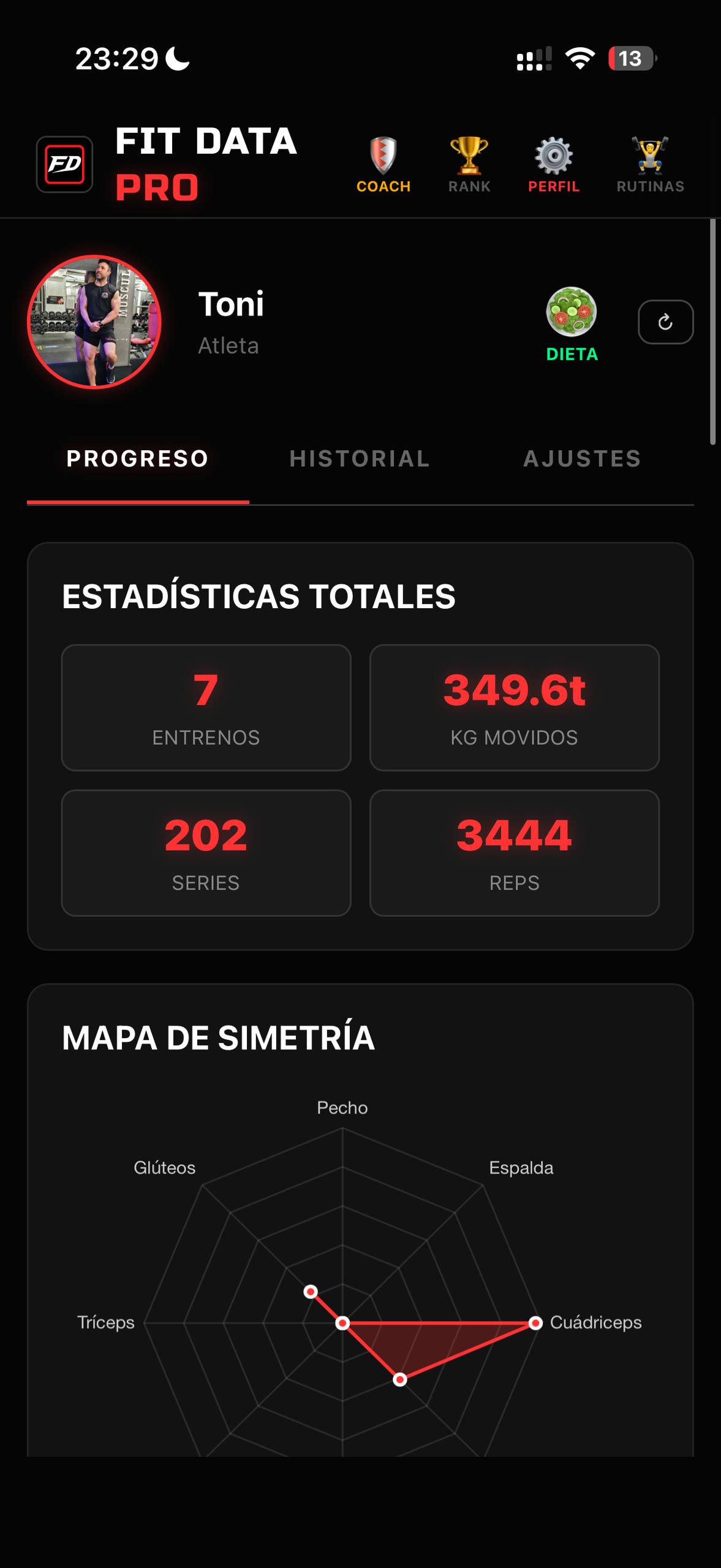
Task: Click the FD logo badge
Action: [66, 164]
